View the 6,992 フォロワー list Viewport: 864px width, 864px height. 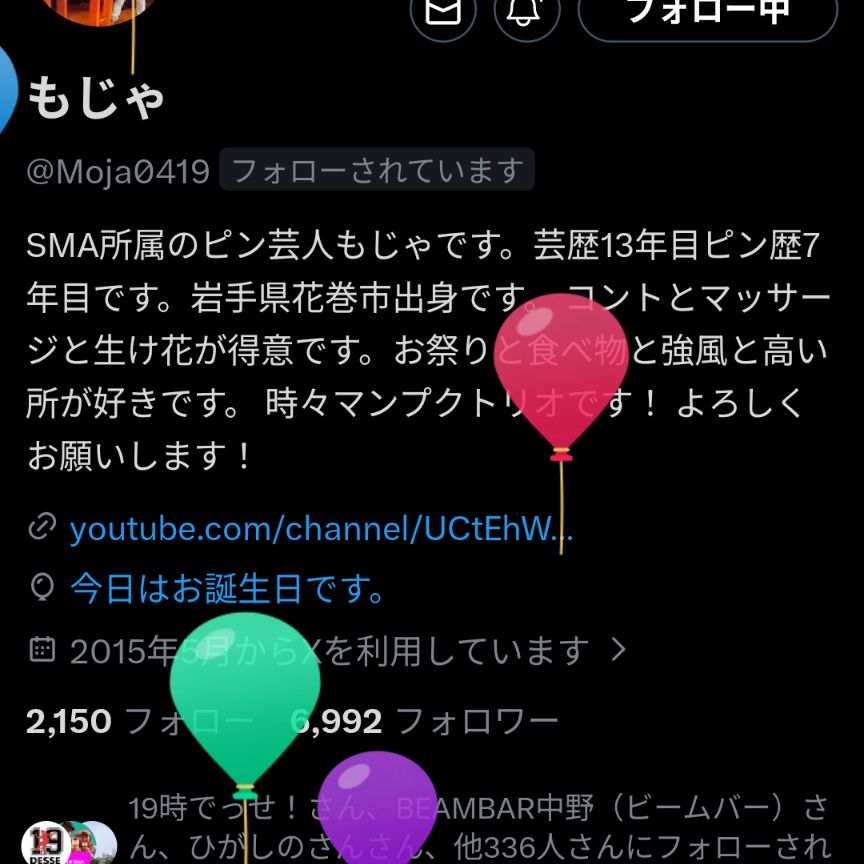(x=425, y=720)
